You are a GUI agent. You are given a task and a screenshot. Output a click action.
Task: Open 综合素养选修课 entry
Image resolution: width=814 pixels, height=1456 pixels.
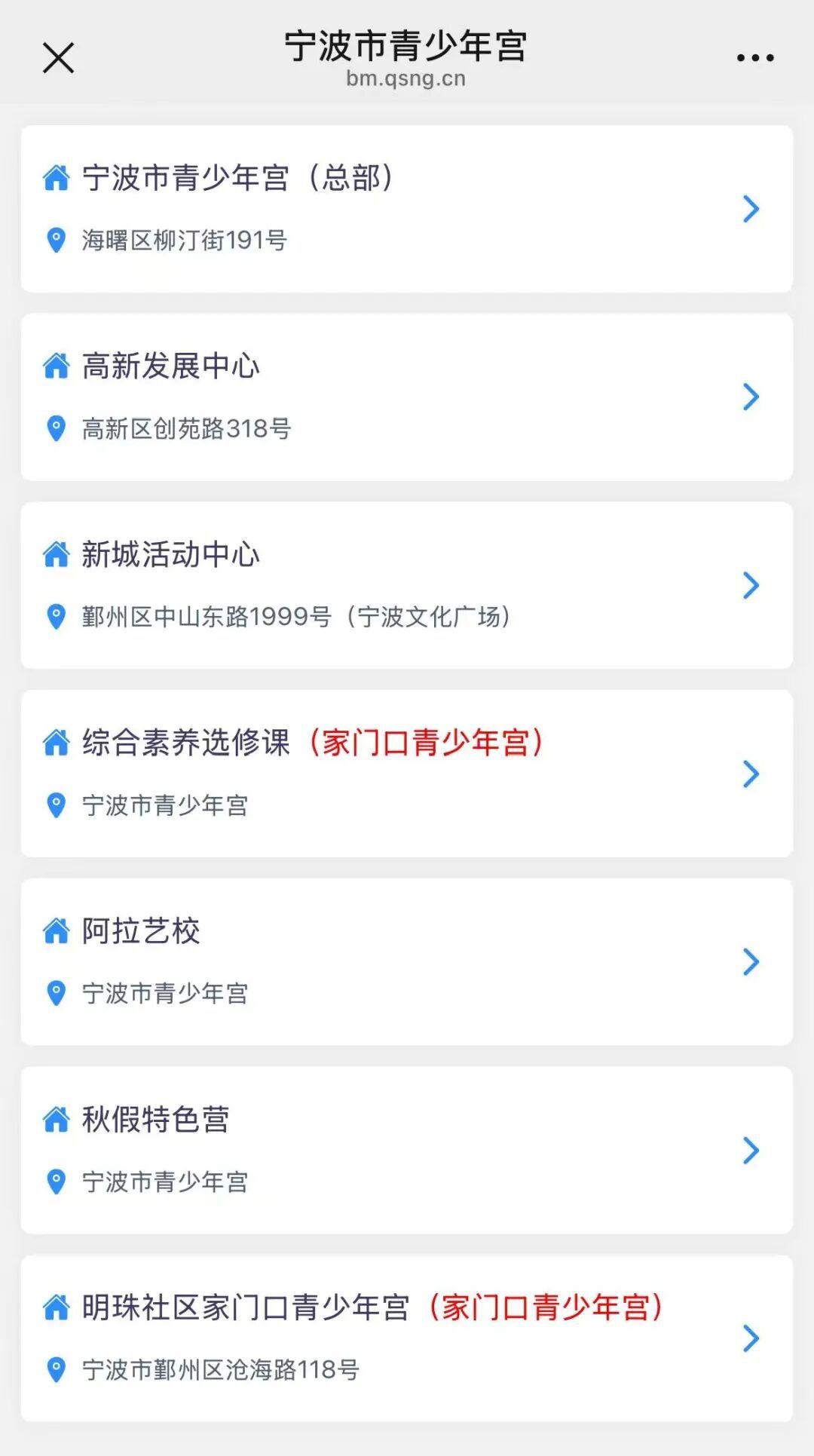coord(407,774)
